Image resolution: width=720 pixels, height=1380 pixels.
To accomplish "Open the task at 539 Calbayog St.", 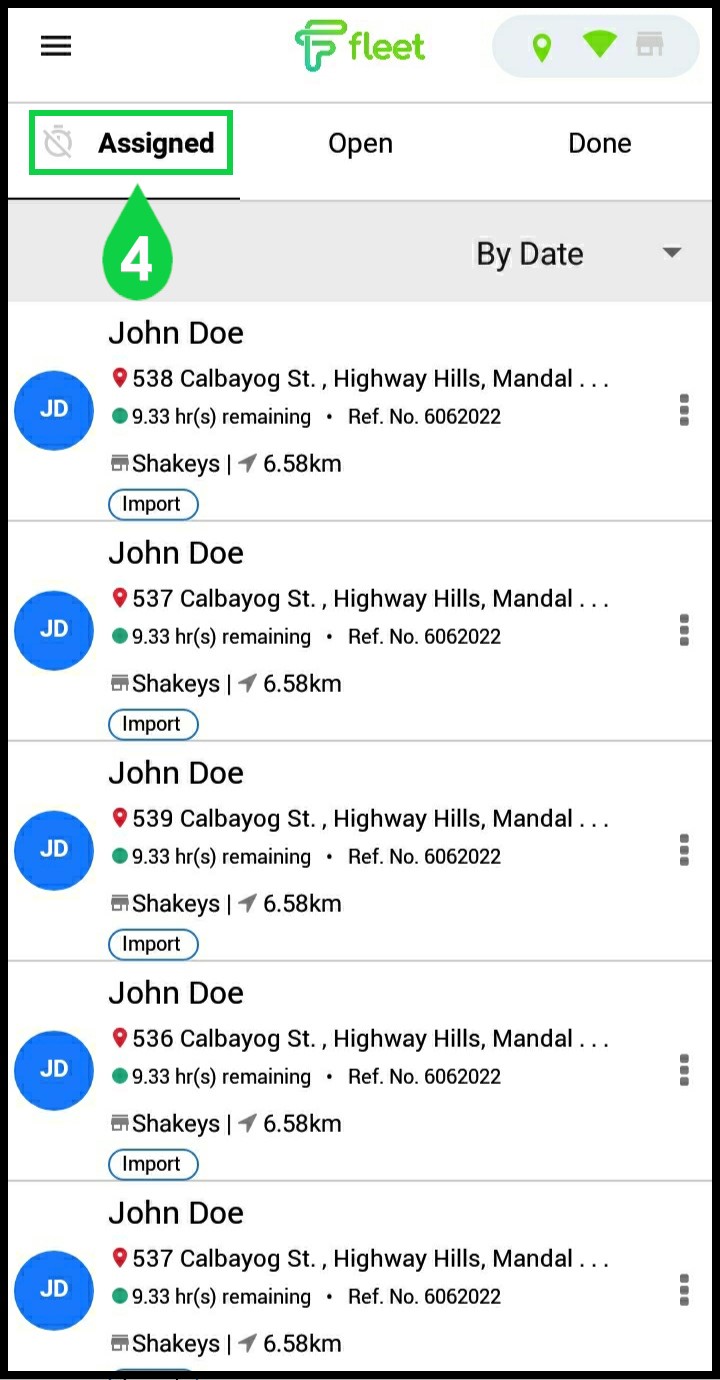I will [x=360, y=851].
